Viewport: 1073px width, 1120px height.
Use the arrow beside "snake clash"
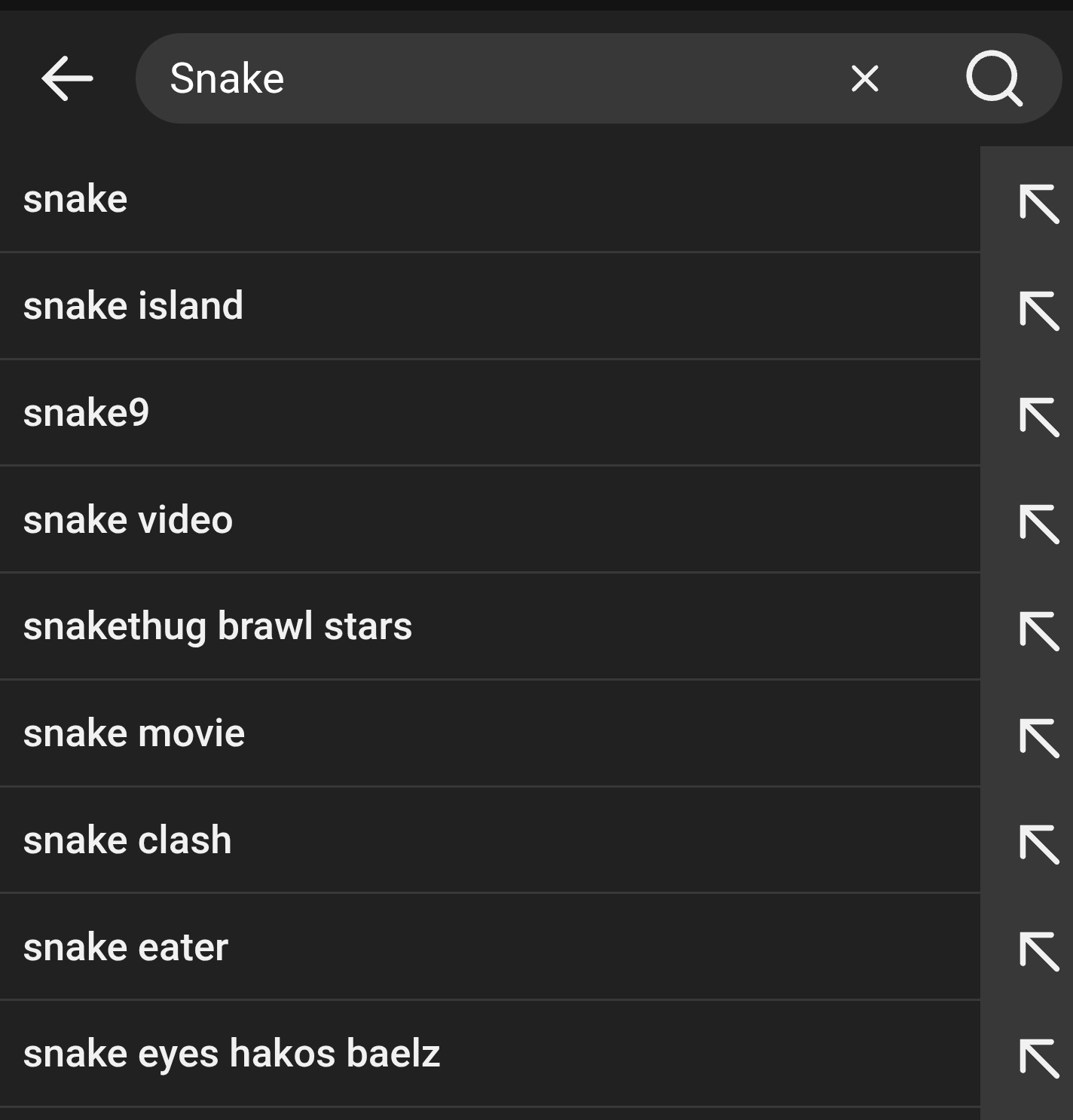pos(1038,843)
